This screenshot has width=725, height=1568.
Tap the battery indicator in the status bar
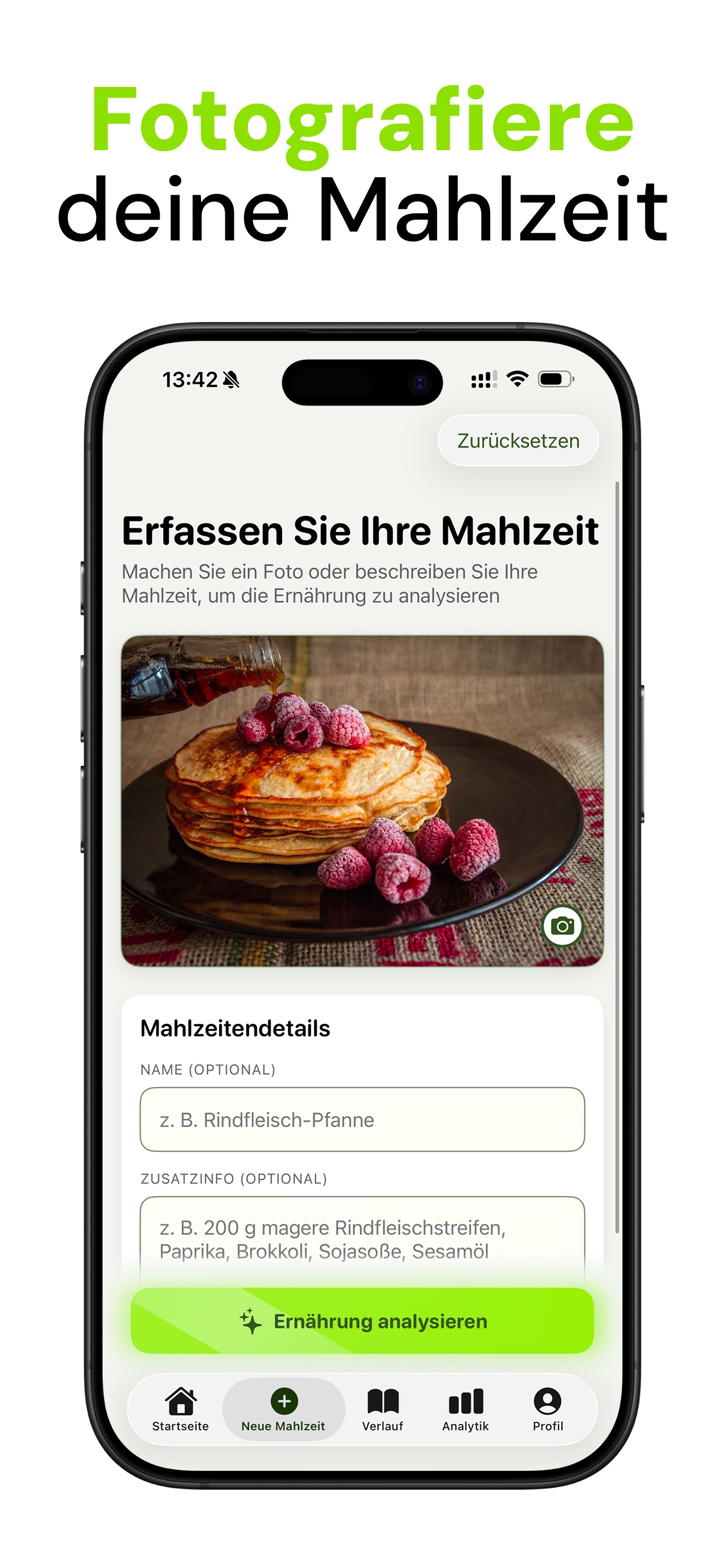(556, 379)
